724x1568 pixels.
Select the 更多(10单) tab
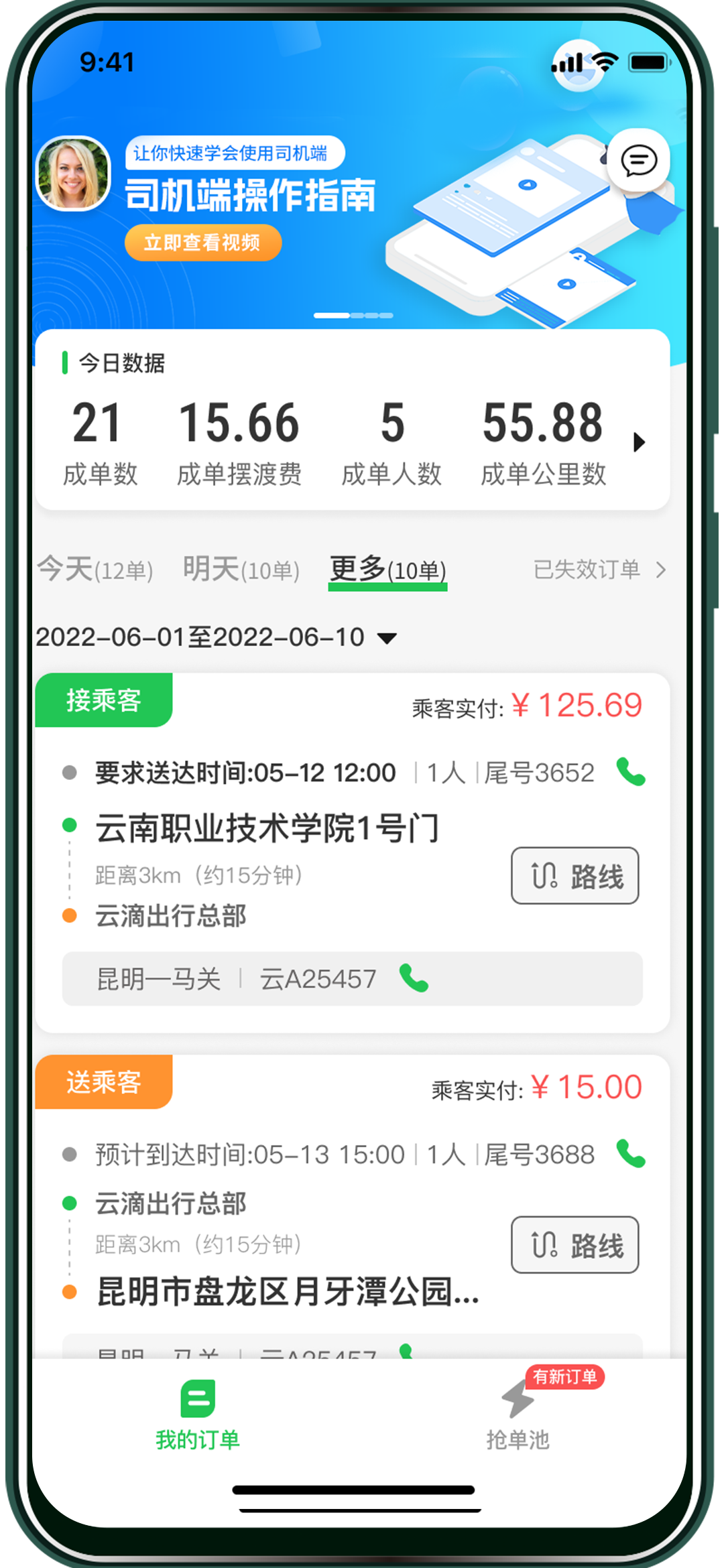coord(387,570)
